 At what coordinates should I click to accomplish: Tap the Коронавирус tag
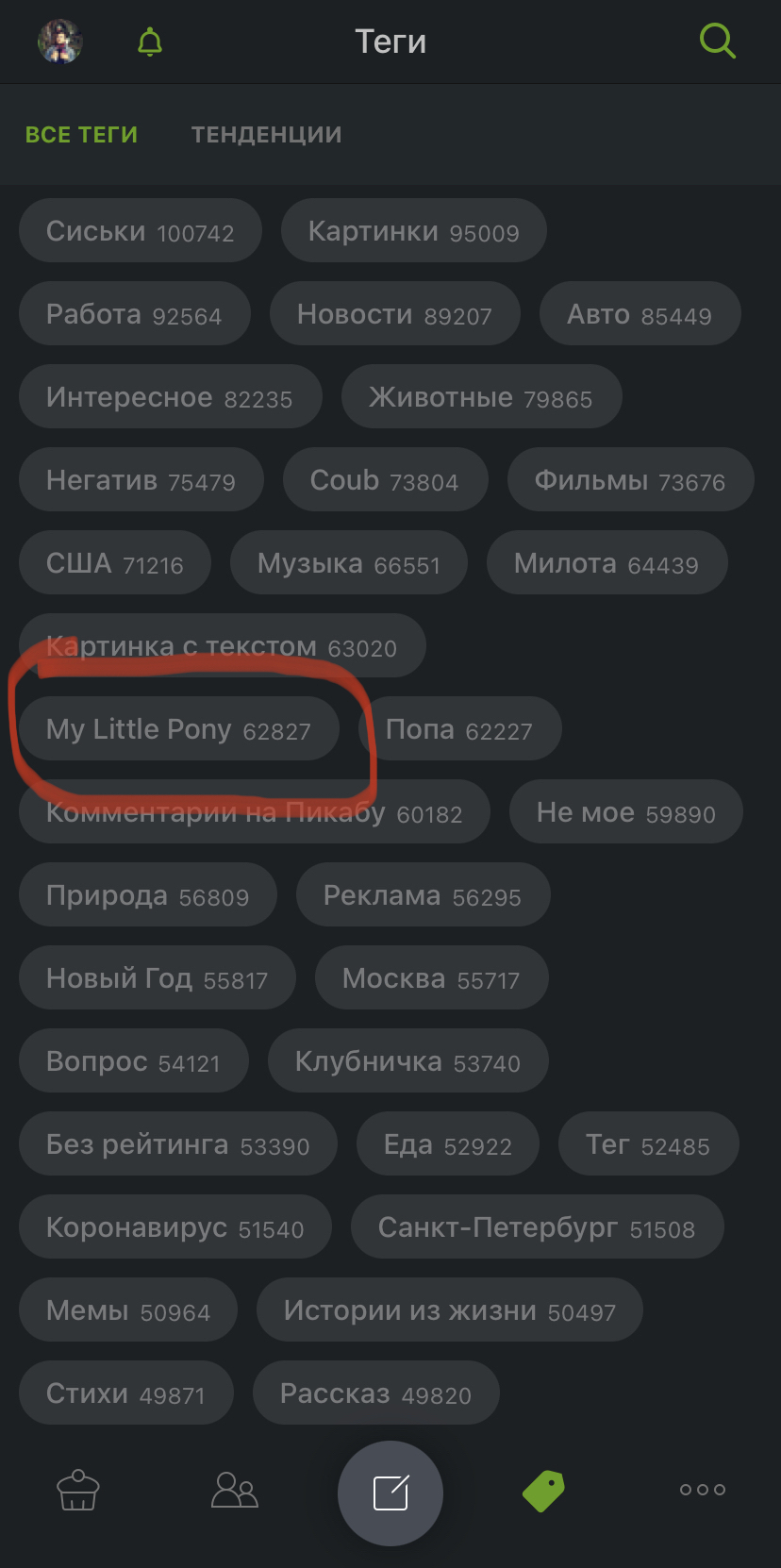(175, 1227)
